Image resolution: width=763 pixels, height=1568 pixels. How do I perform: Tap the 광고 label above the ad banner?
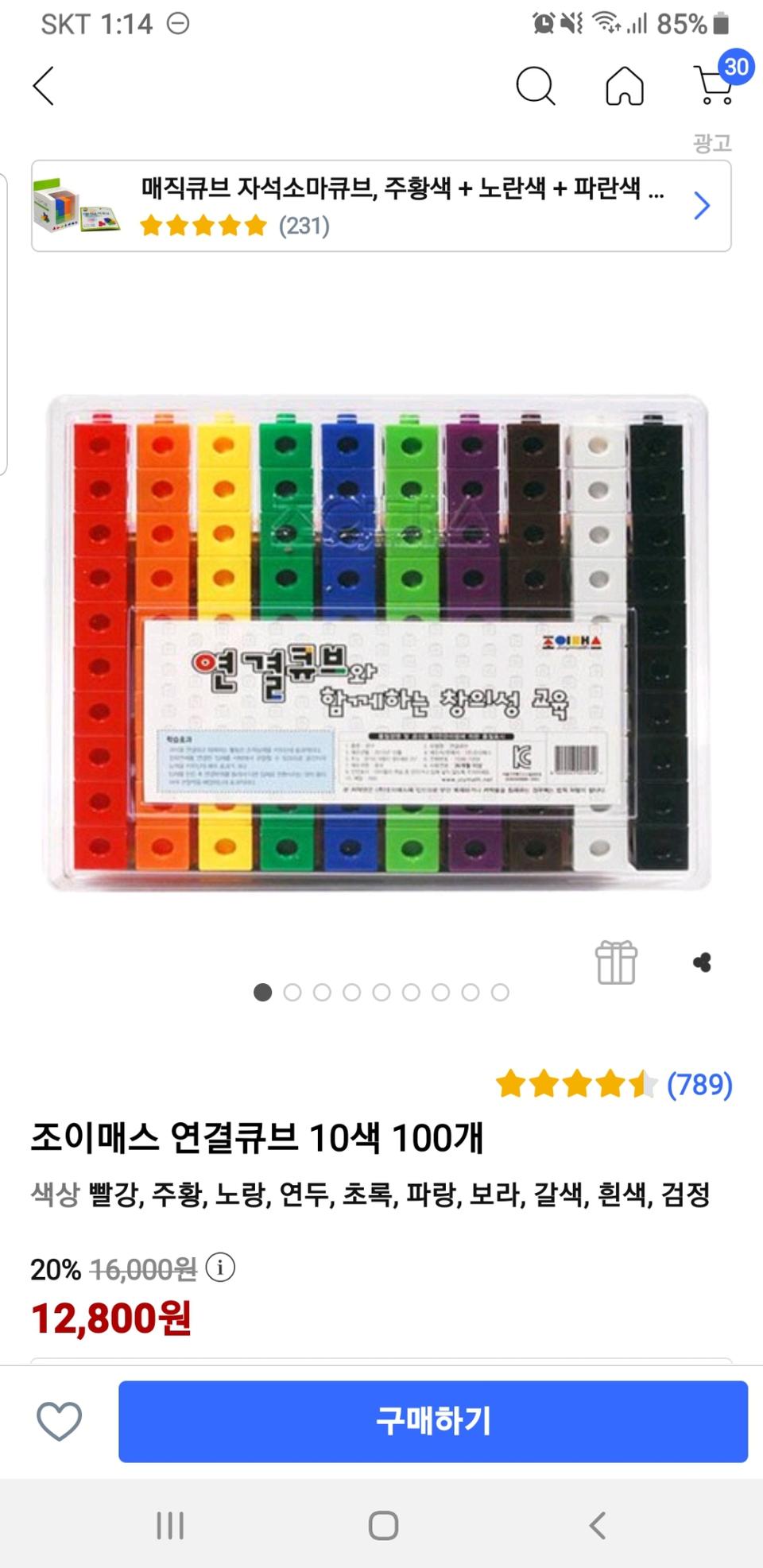point(710,145)
